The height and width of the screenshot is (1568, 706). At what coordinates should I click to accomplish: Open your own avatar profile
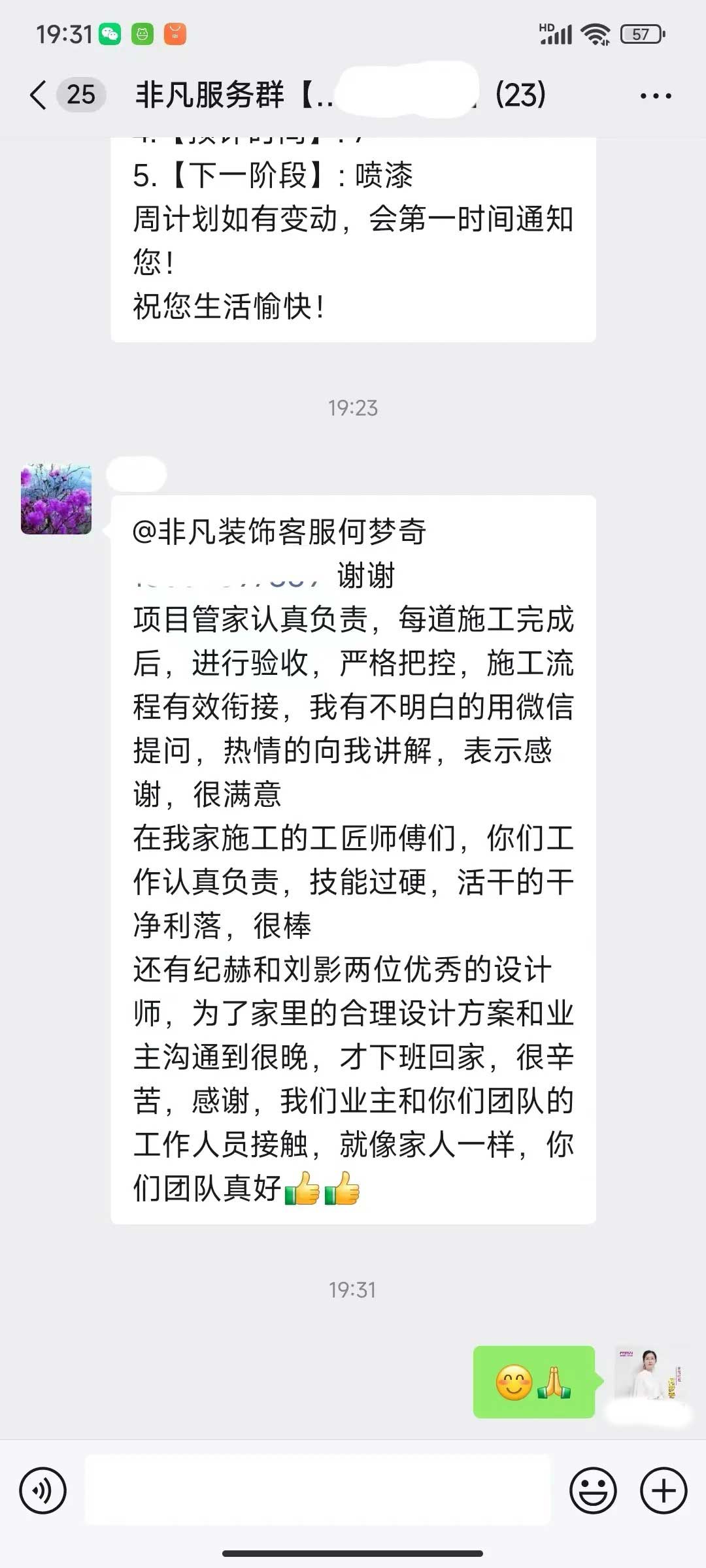click(648, 1375)
